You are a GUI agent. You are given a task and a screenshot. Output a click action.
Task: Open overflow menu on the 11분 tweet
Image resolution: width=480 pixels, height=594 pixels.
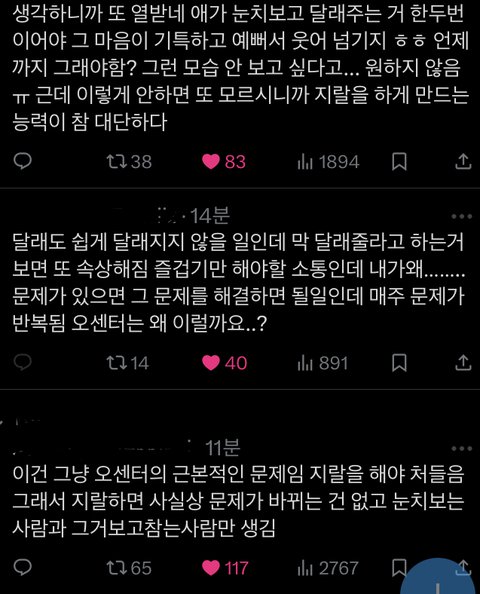point(462,449)
